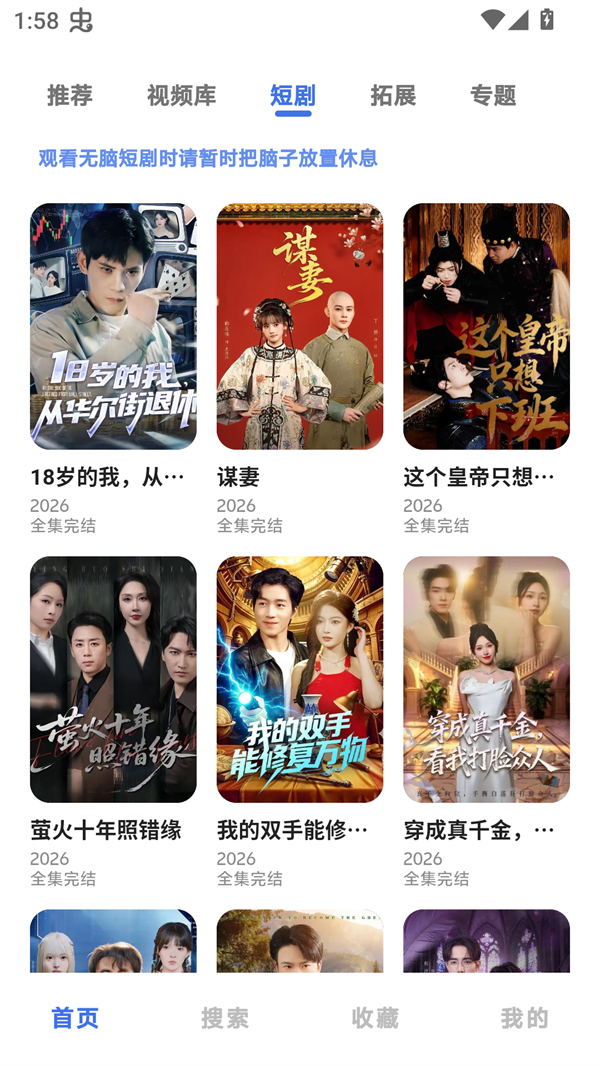Go to the 专题 tab

(493, 95)
